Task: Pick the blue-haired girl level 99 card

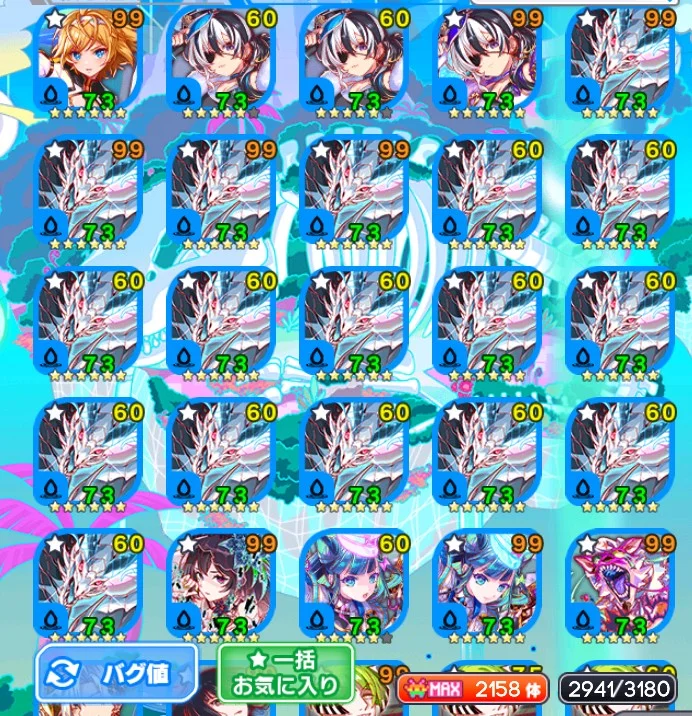Action: (486, 585)
